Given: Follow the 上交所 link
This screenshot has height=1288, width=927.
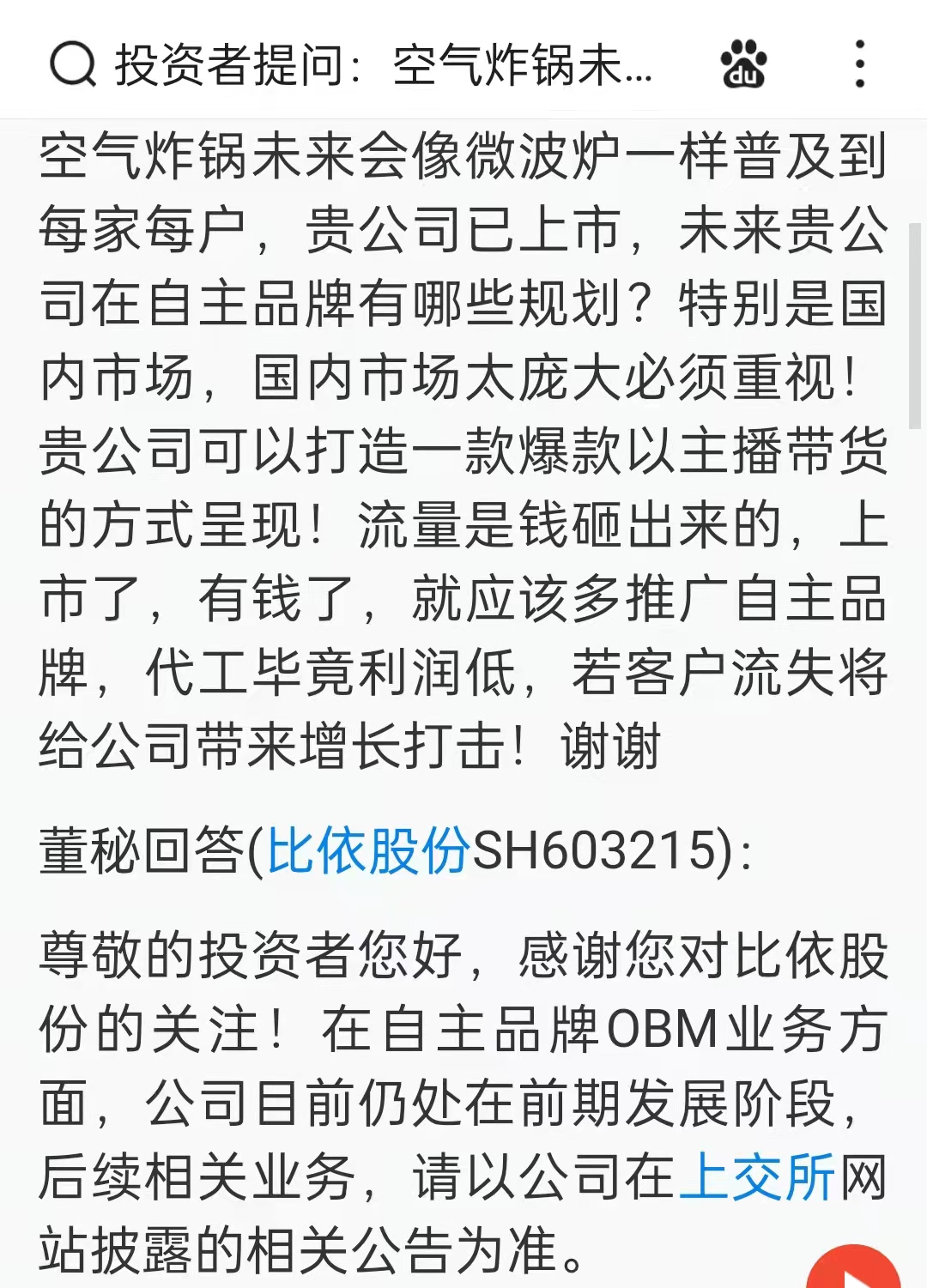Looking at the screenshot, I should [757, 1176].
